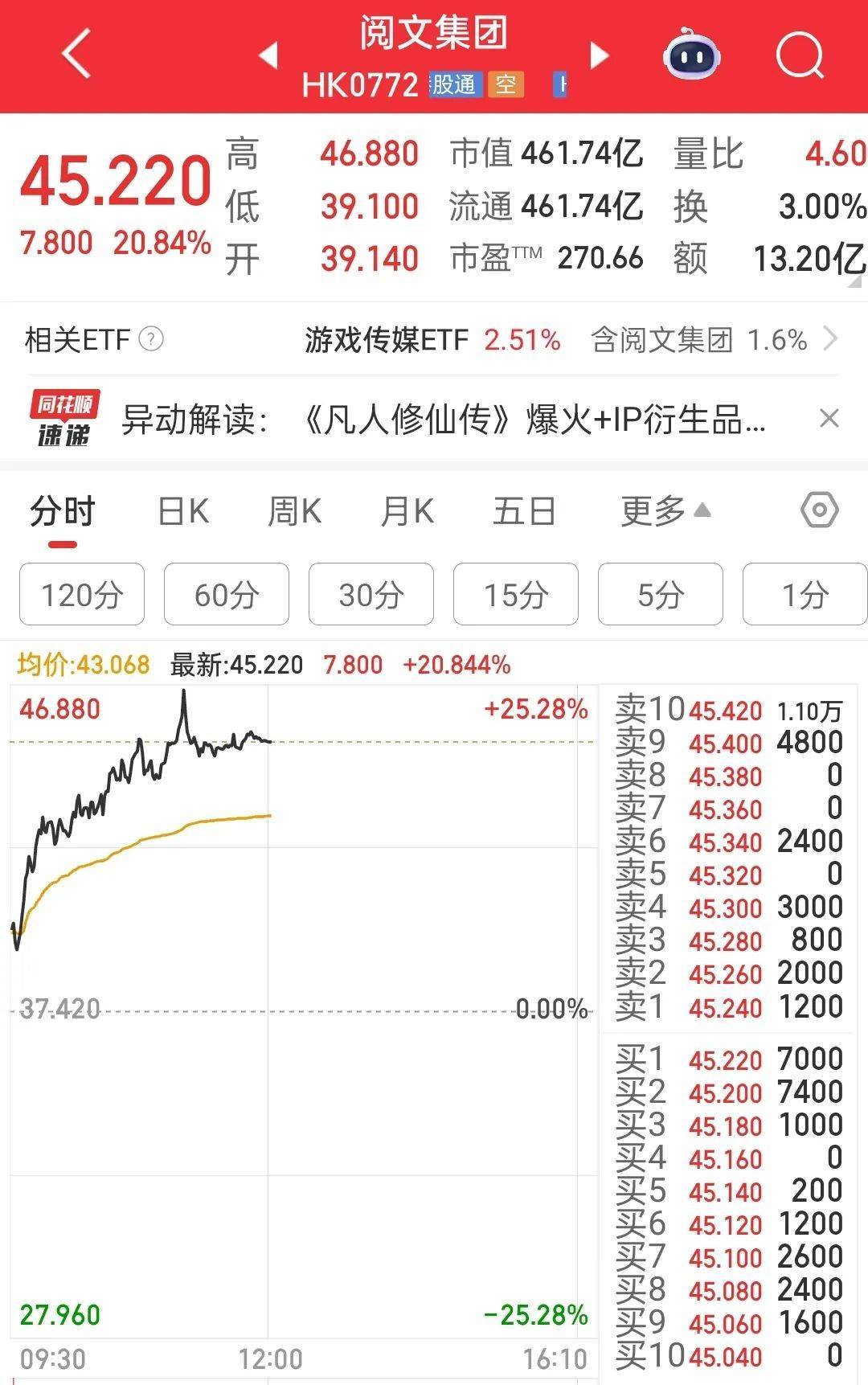Viewport: 868px width, 1385px height.
Task: Tap the 同花顺速递 news icon
Action: pos(63,418)
